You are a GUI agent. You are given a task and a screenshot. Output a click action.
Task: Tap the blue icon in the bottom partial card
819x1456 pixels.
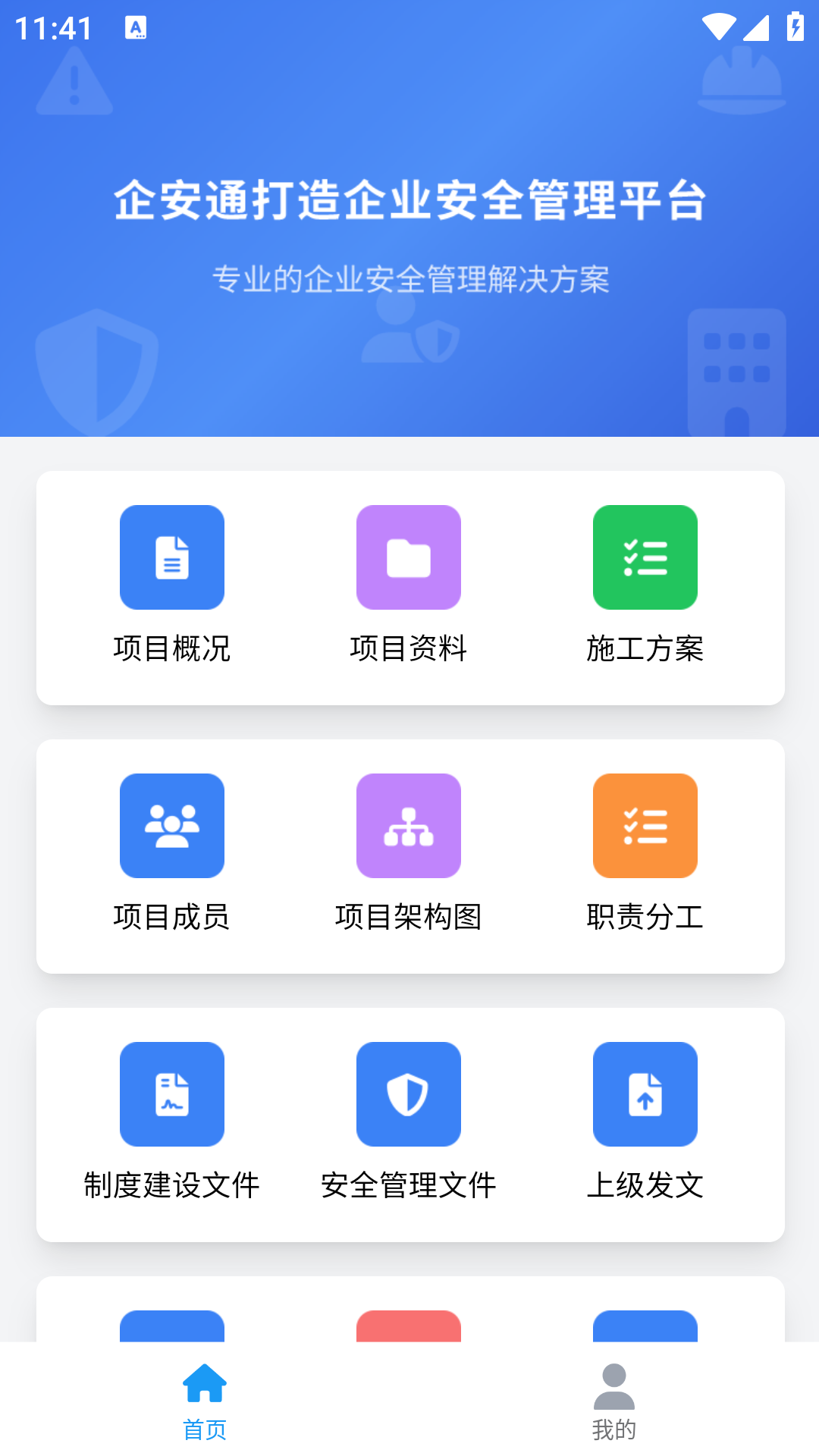pos(172,1331)
